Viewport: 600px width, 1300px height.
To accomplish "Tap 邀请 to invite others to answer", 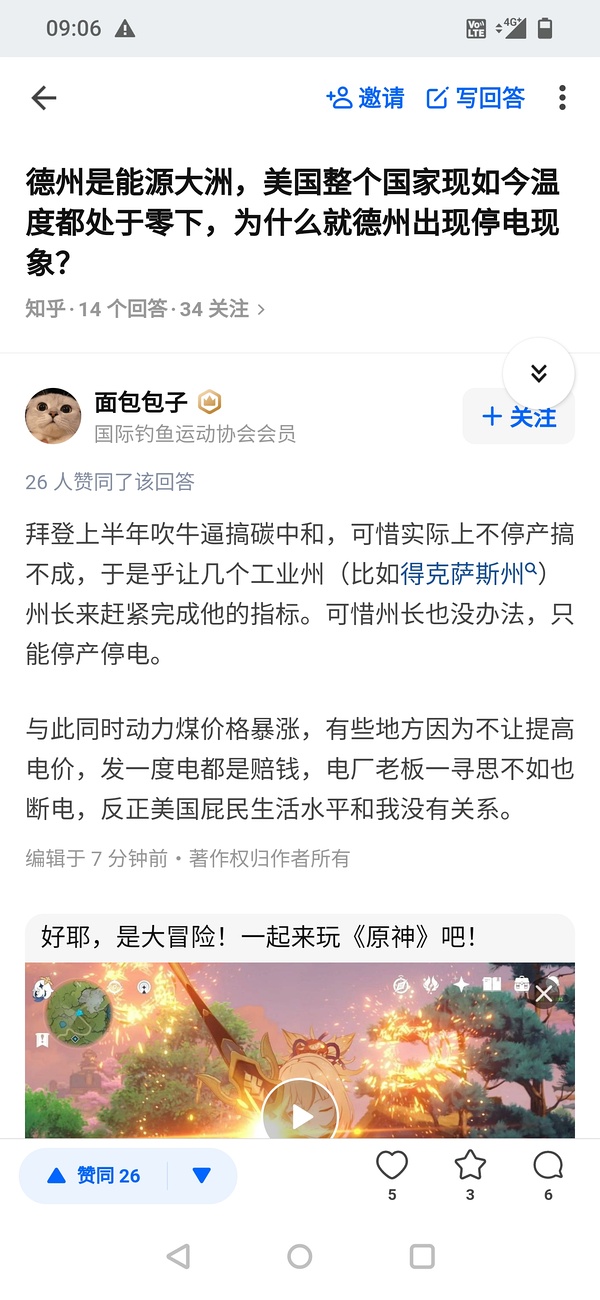I will click(x=365, y=98).
